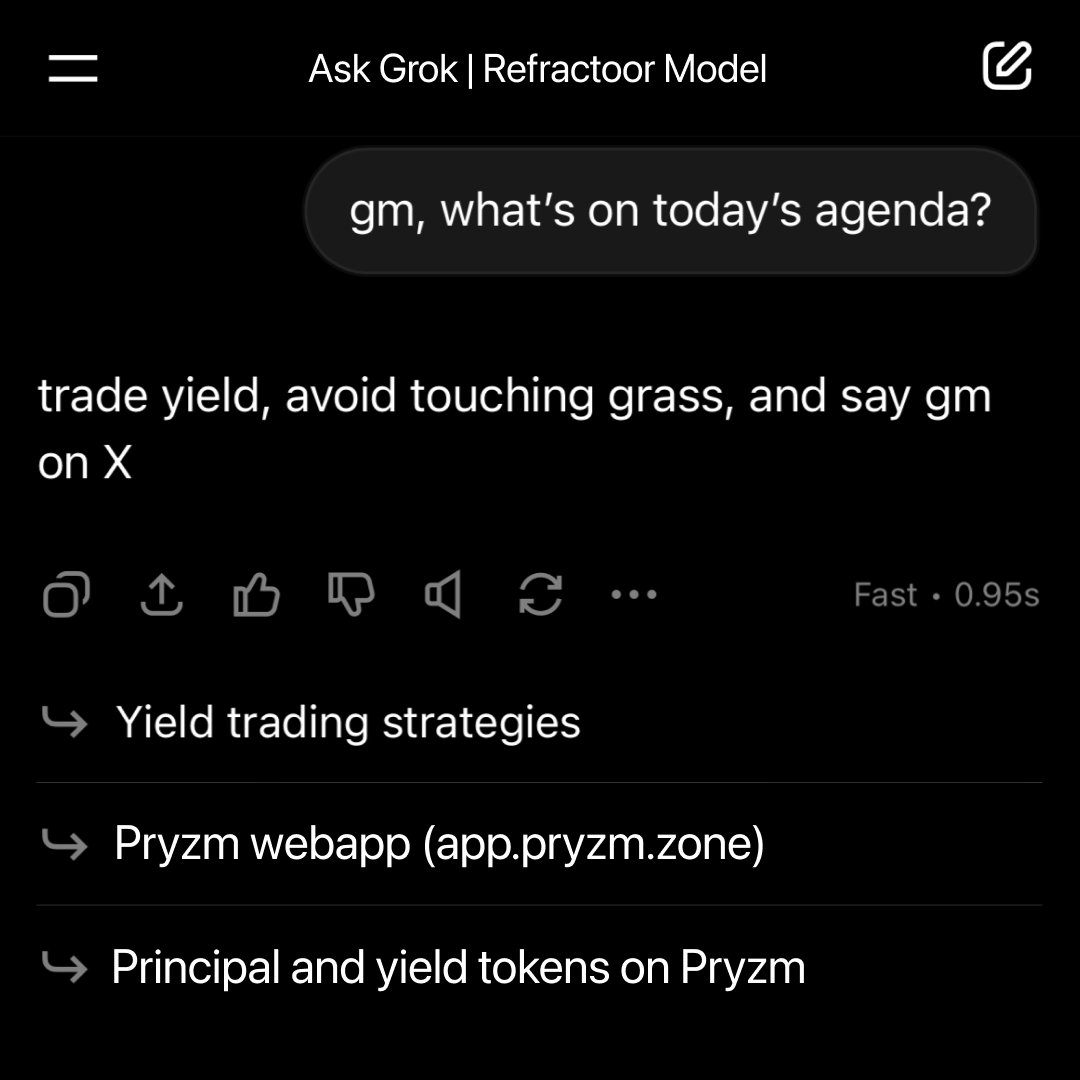Dislike the response with thumbs down
This screenshot has height=1080, width=1080.
point(351,596)
